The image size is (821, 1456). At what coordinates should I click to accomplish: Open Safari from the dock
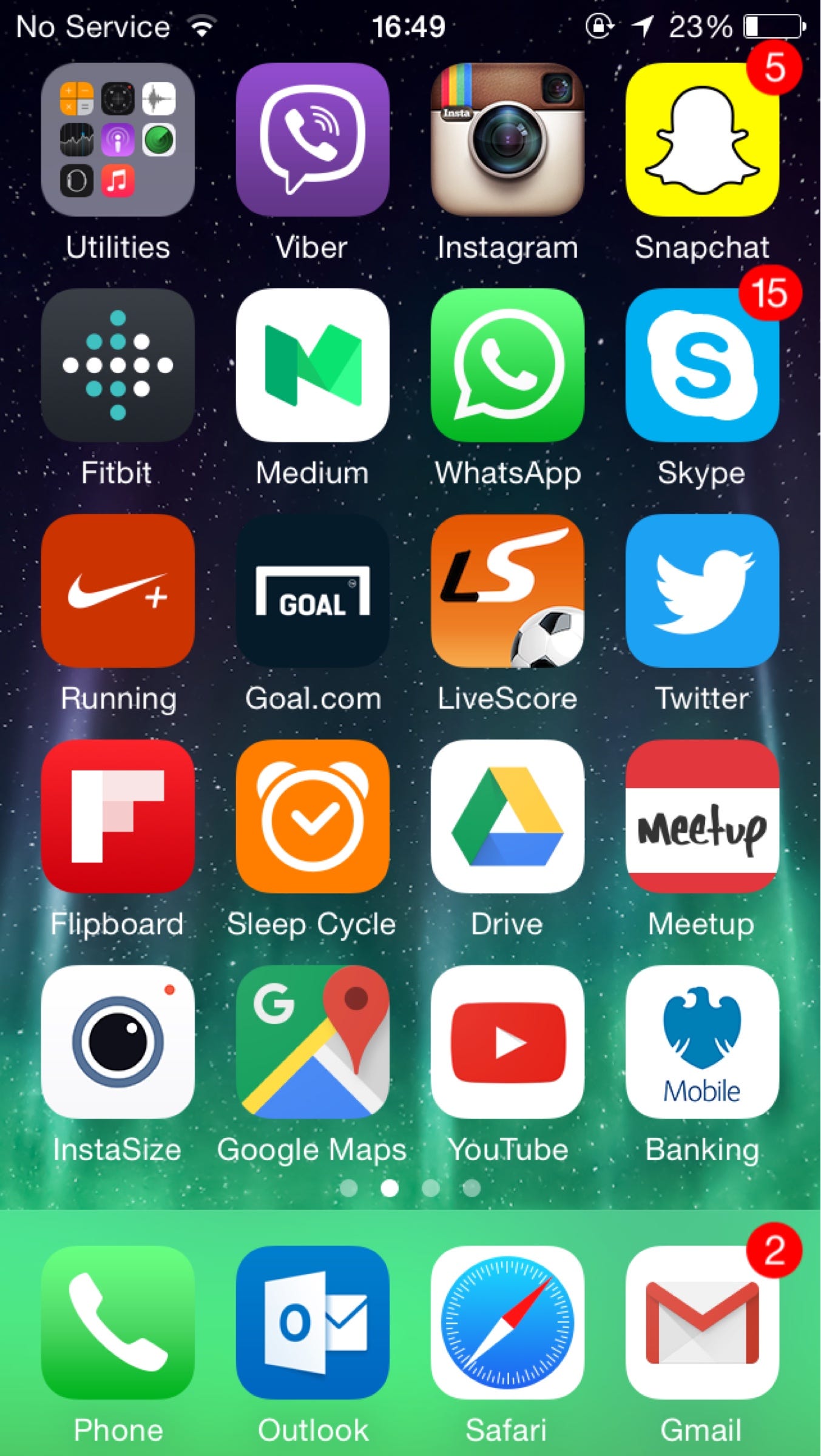coord(507,1323)
